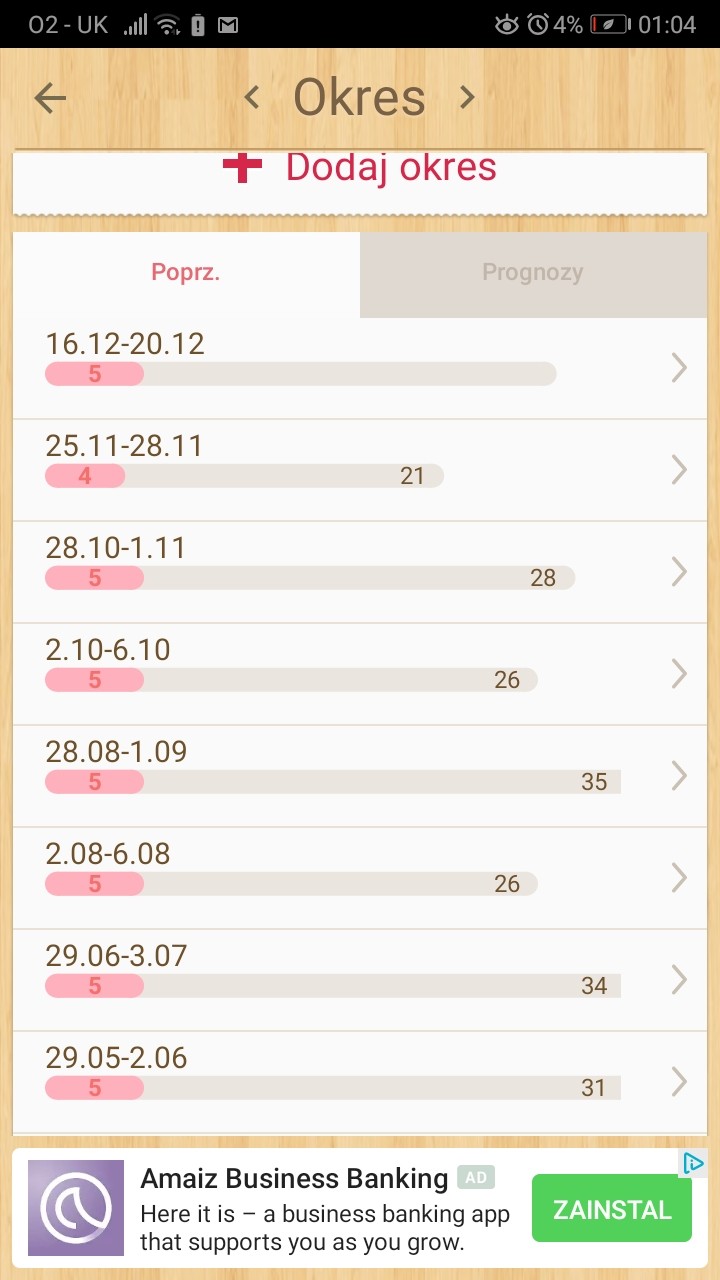Image resolution: width=720 pixels, height=1280 pixels.
Task: Show the 29.06-3.07 period details
Action: pyautogui.click(x=360, y=980)
